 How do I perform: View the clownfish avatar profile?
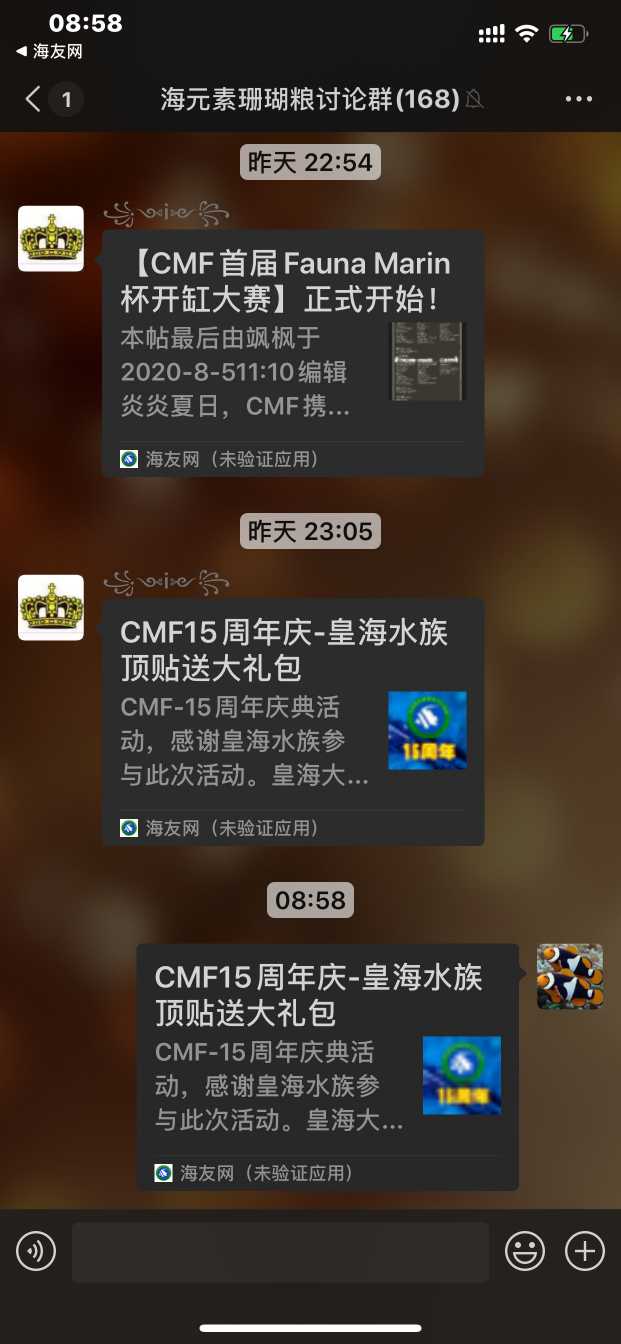point(569,976)
